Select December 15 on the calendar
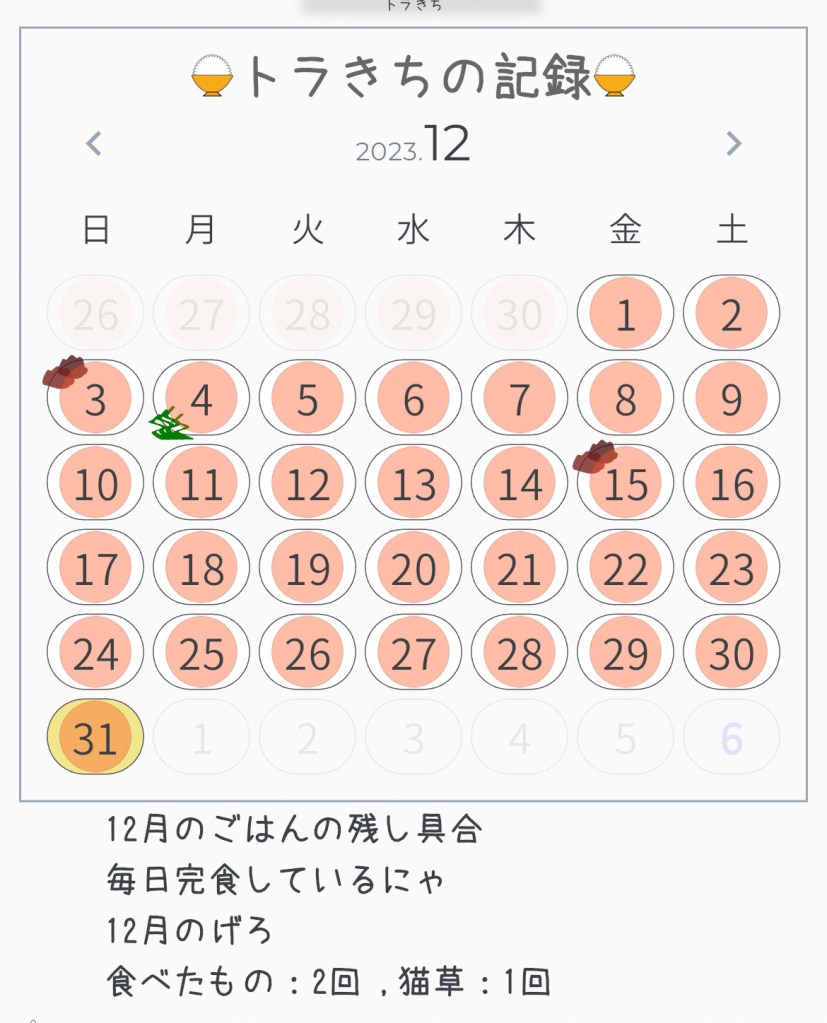Viewport: 827px width, 1023px height. tap(626, 484)
